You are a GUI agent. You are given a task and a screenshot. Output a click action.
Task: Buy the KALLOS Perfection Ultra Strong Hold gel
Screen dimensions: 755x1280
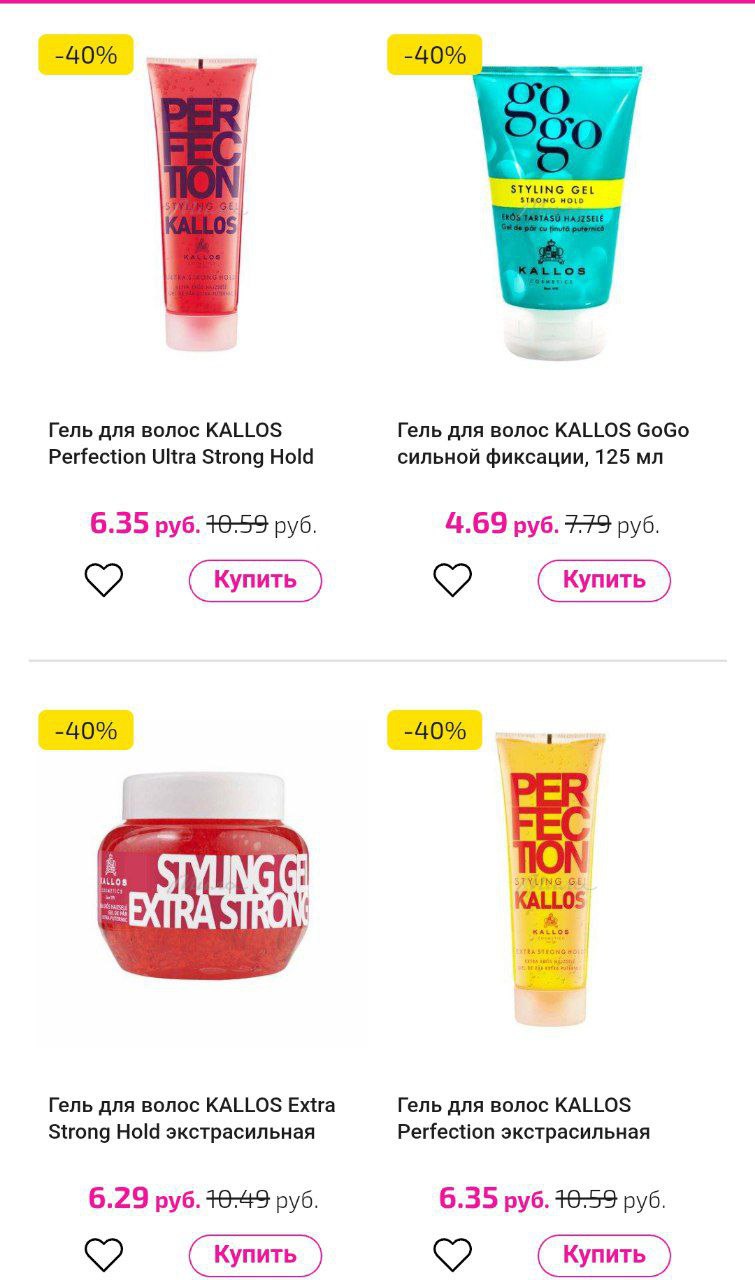click(255, 580)
